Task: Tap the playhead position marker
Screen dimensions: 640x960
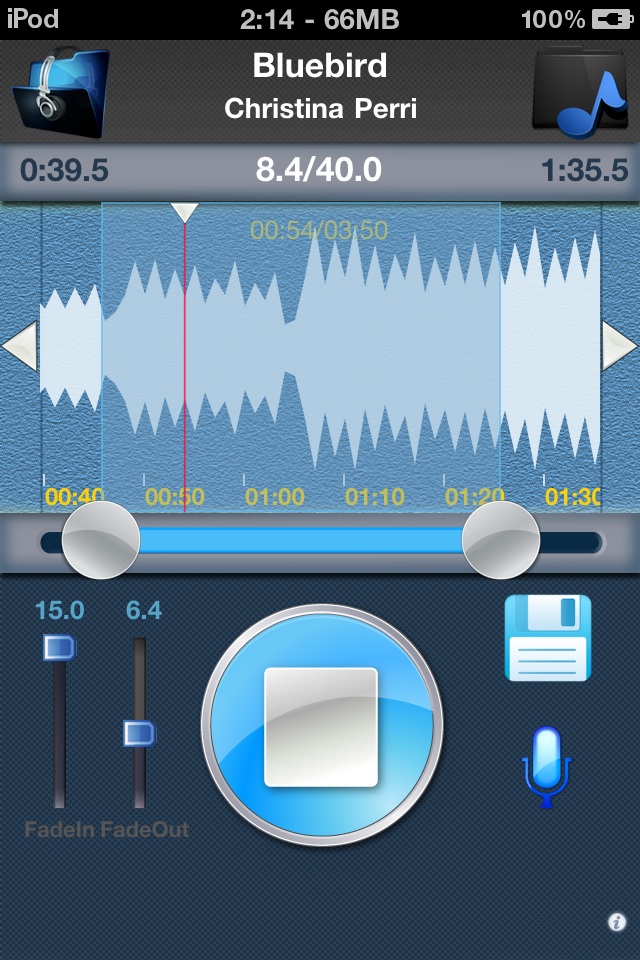Action: pyautogui.click(x=184, y=213)
